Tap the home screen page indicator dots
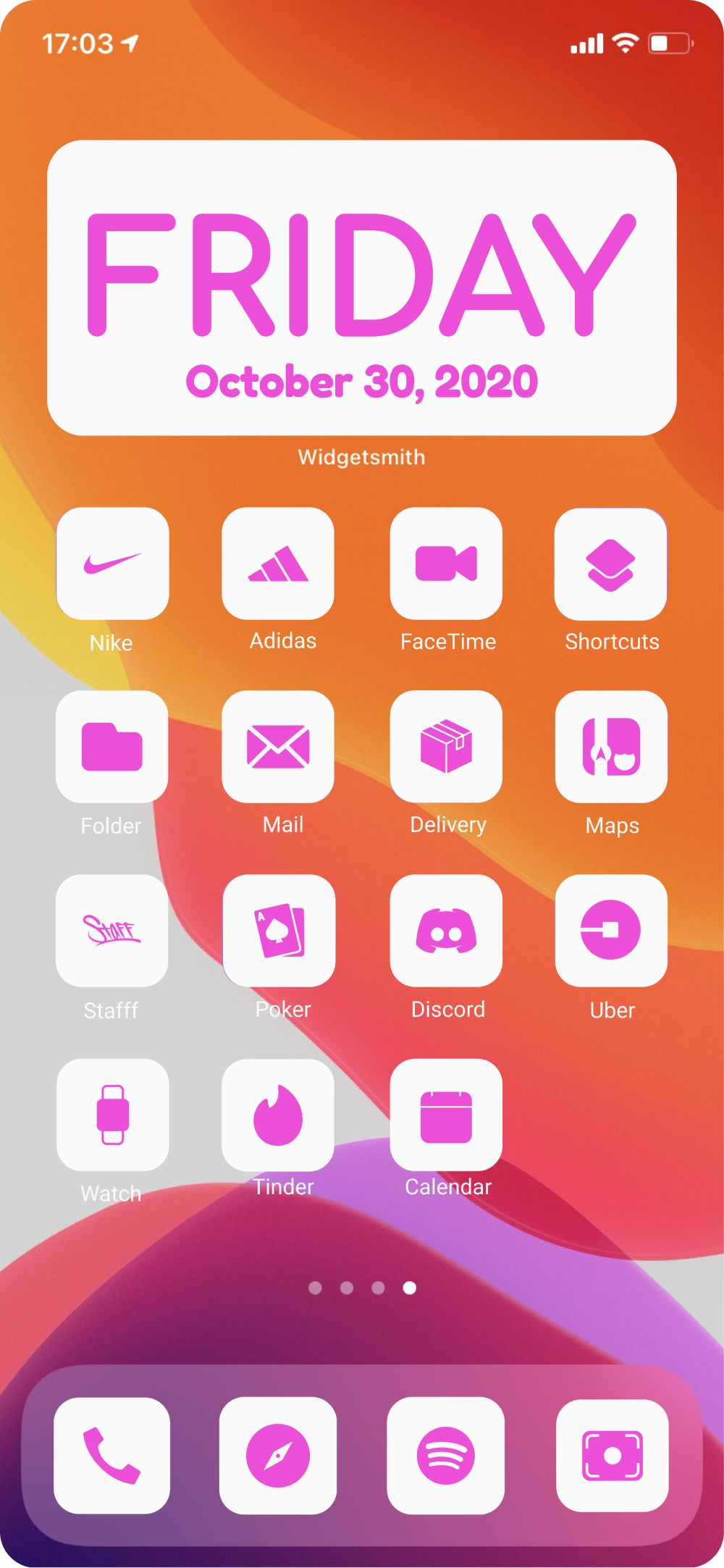This screenshot has width=724, height=1568. pos(362,1288)
